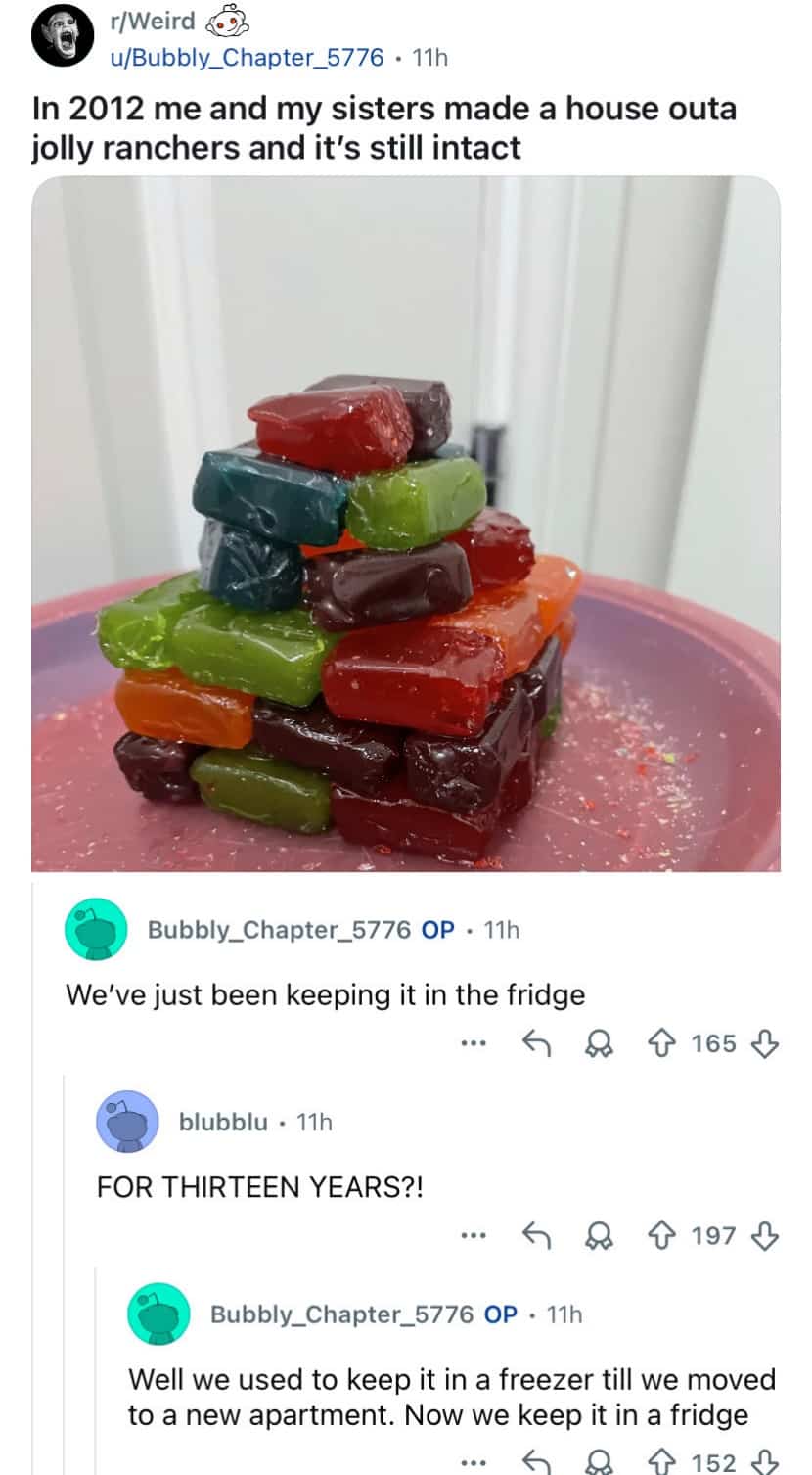Viewport: 812px width, 1475px height.
Task: Open the r/Weird subreddit
Action: point(153,21)
